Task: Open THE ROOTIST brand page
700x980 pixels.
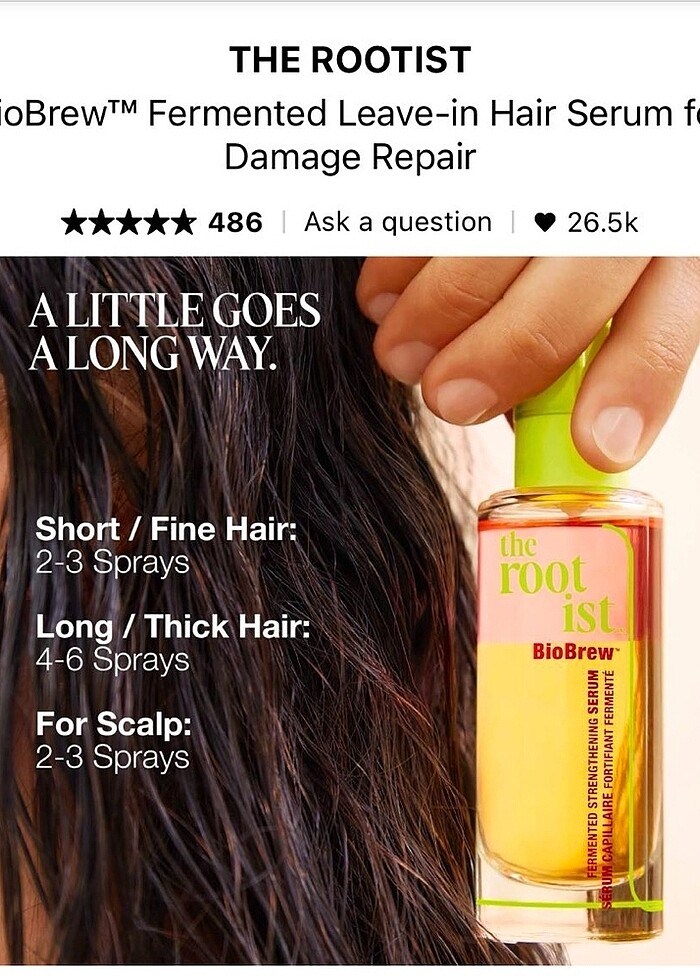Action: click(x=349, y=60)
